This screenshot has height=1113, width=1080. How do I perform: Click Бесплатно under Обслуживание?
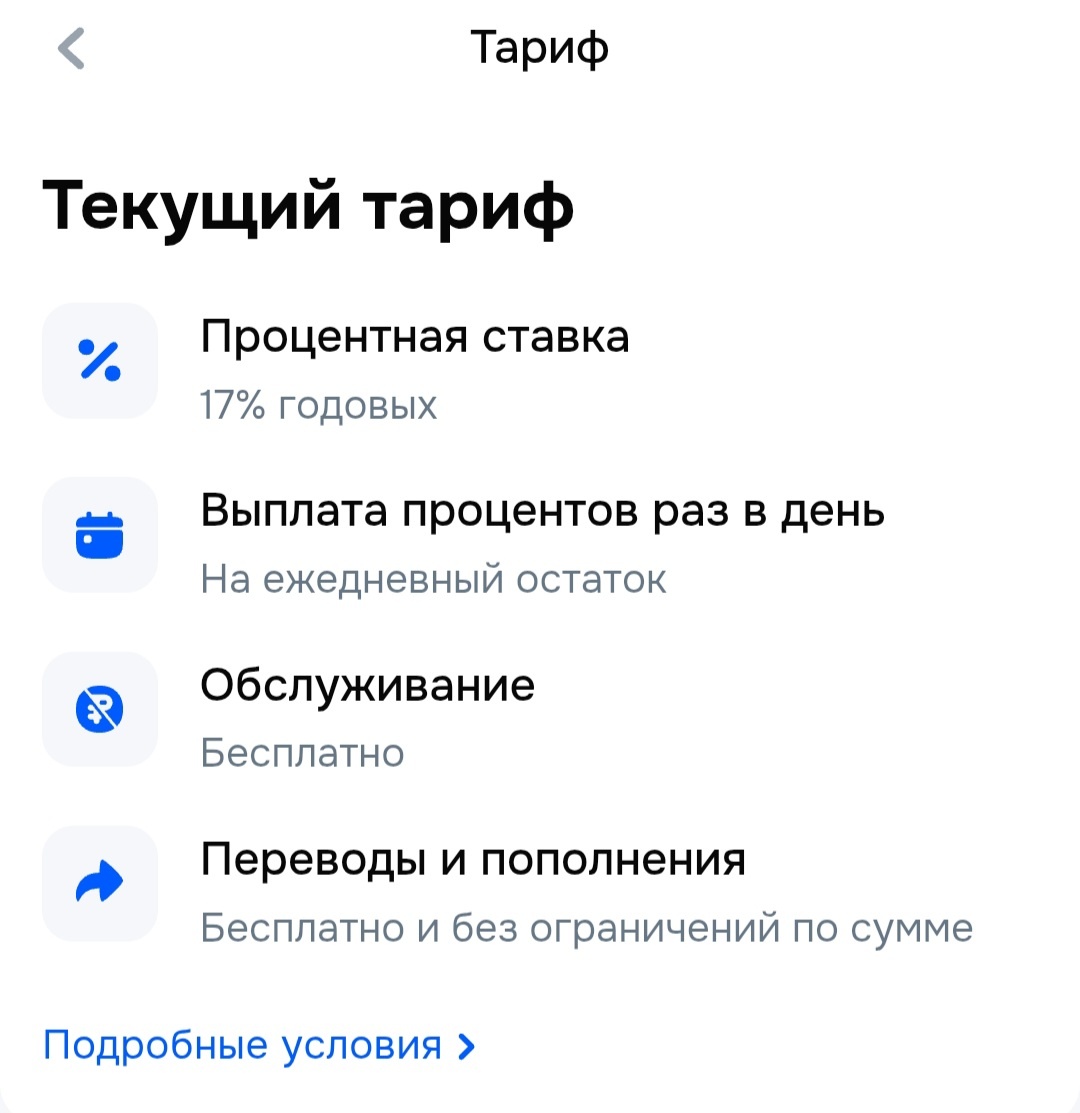tap(301, 752)
